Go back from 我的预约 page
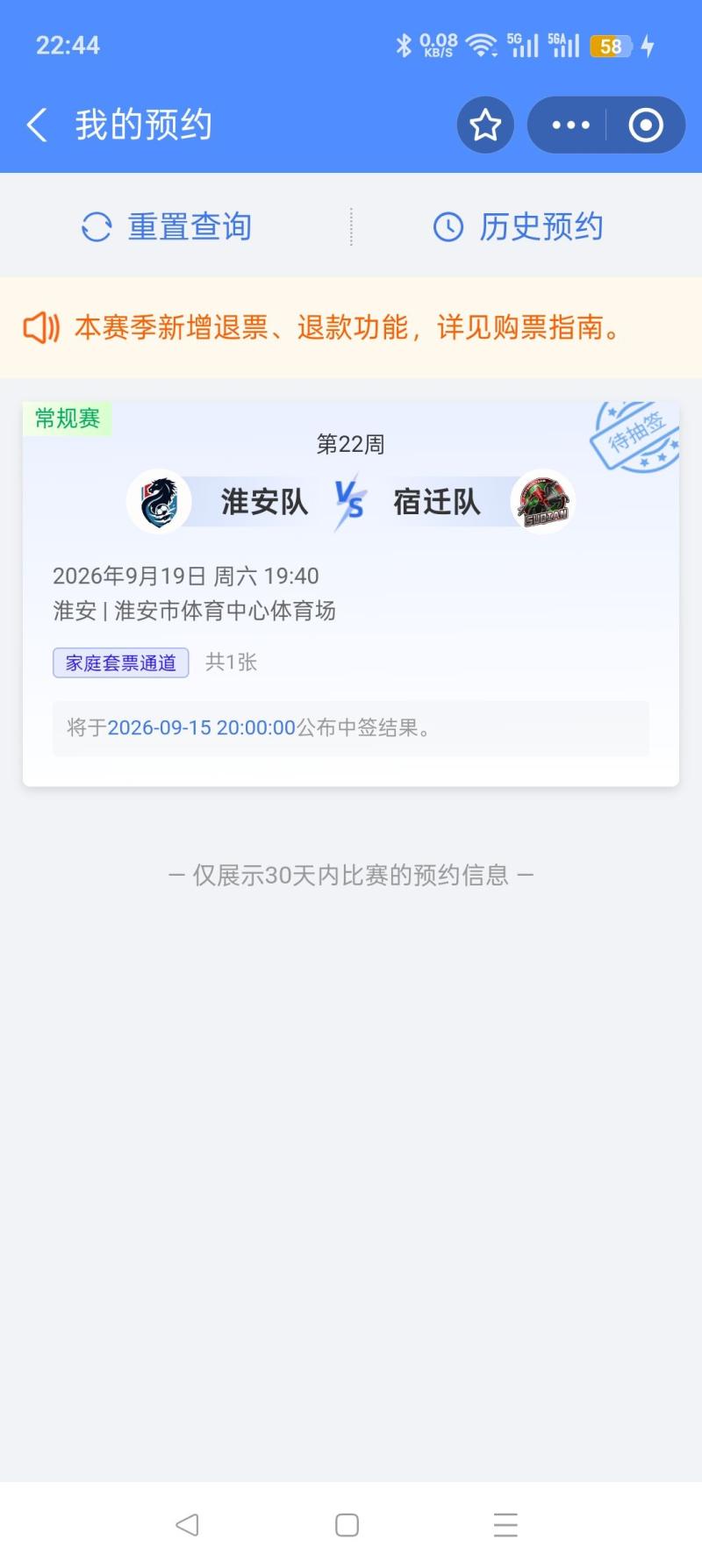Image resolution: width=702 pixels, height=1568 pixels. [x=37, y=125]
